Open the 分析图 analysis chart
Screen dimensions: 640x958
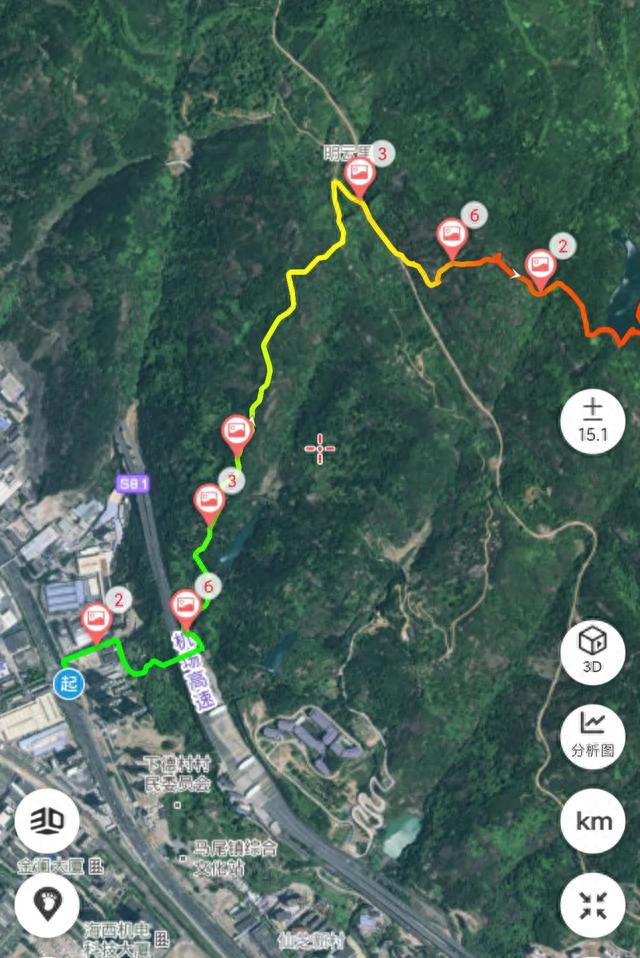(x=592, y=735)
